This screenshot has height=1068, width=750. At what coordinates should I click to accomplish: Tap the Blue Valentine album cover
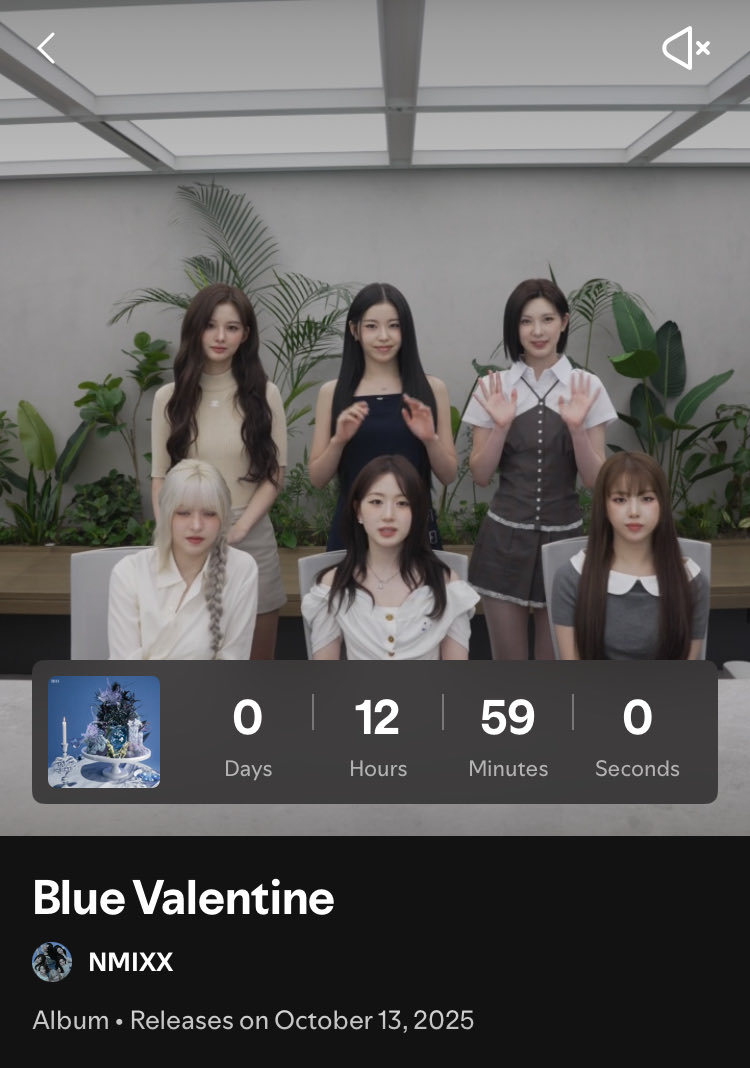pos(104,732)
